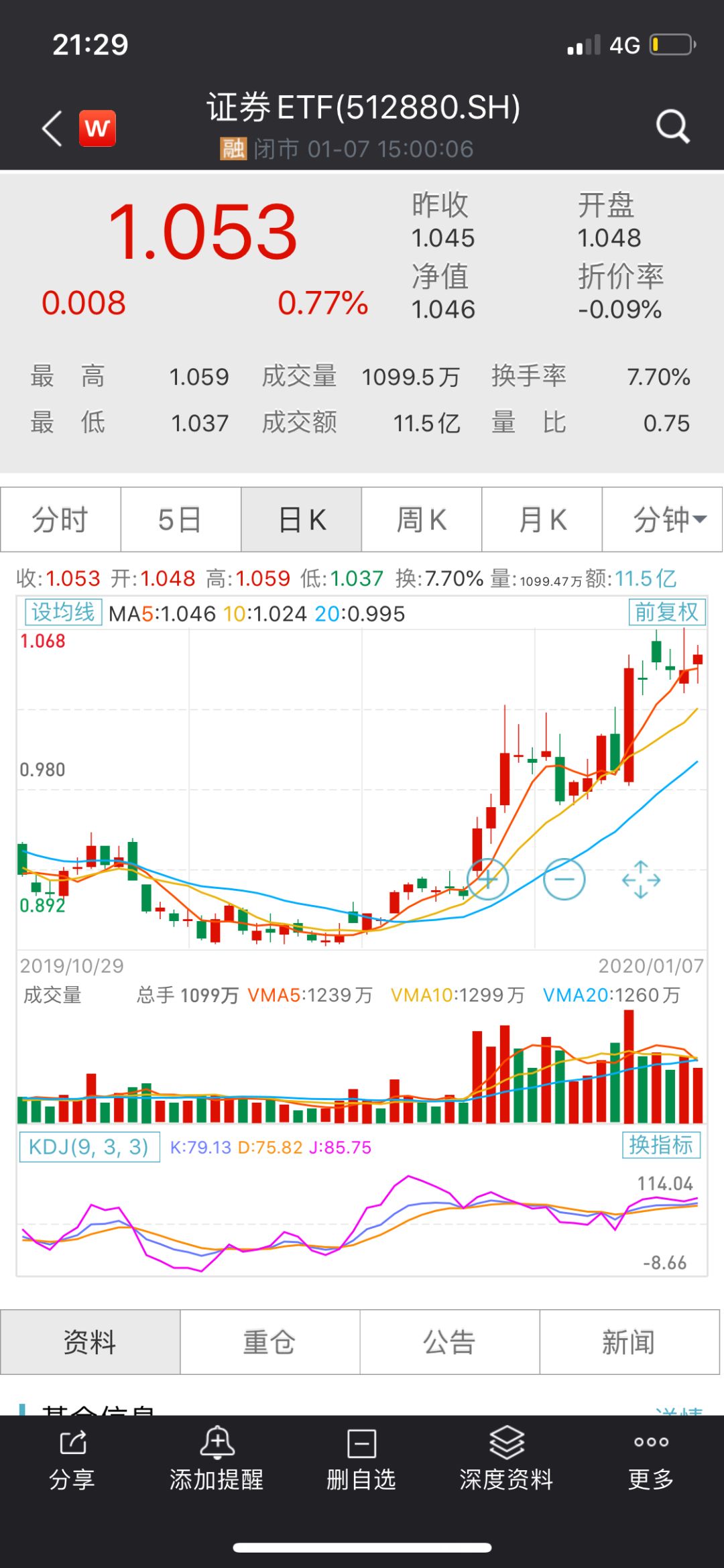Screen dimensions: 724x1568
Task: Tap the 设均线 button
Action: click(x=63, y=612)
